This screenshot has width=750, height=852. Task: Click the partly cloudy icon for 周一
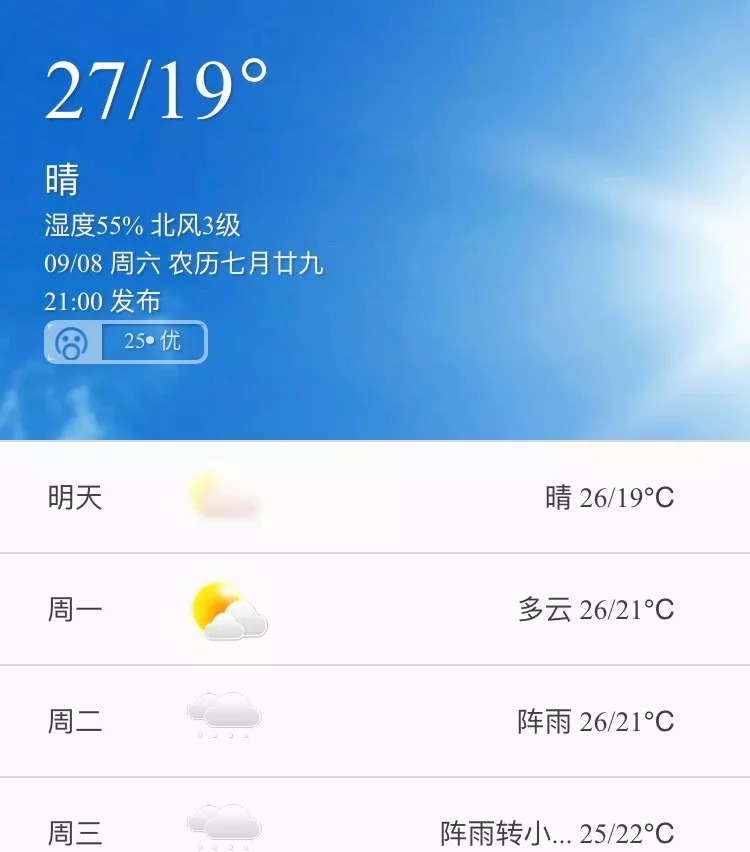click(x=224, y=609)
